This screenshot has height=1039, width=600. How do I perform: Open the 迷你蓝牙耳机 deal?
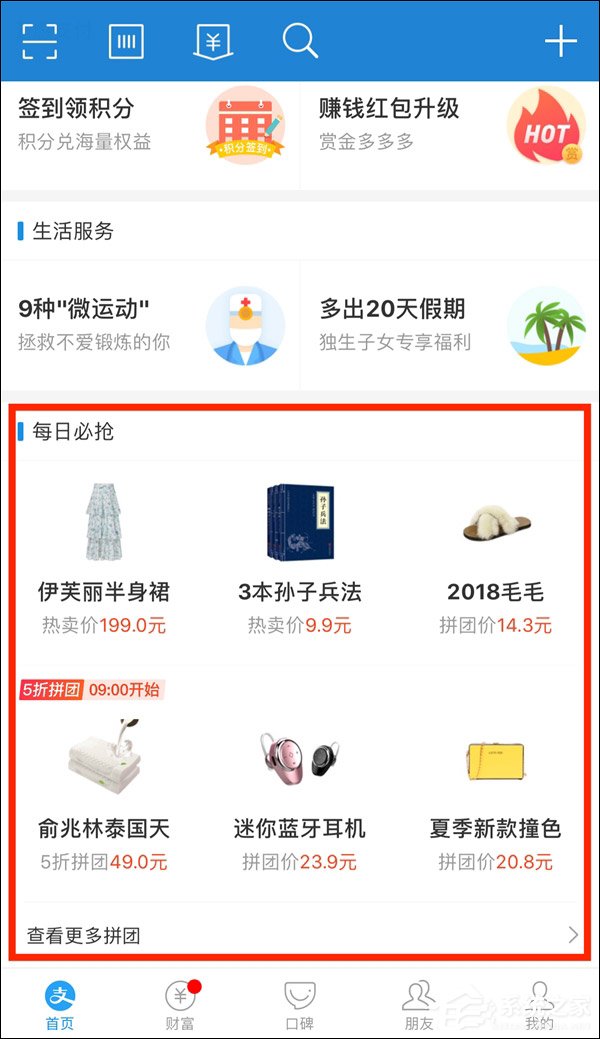300,794
